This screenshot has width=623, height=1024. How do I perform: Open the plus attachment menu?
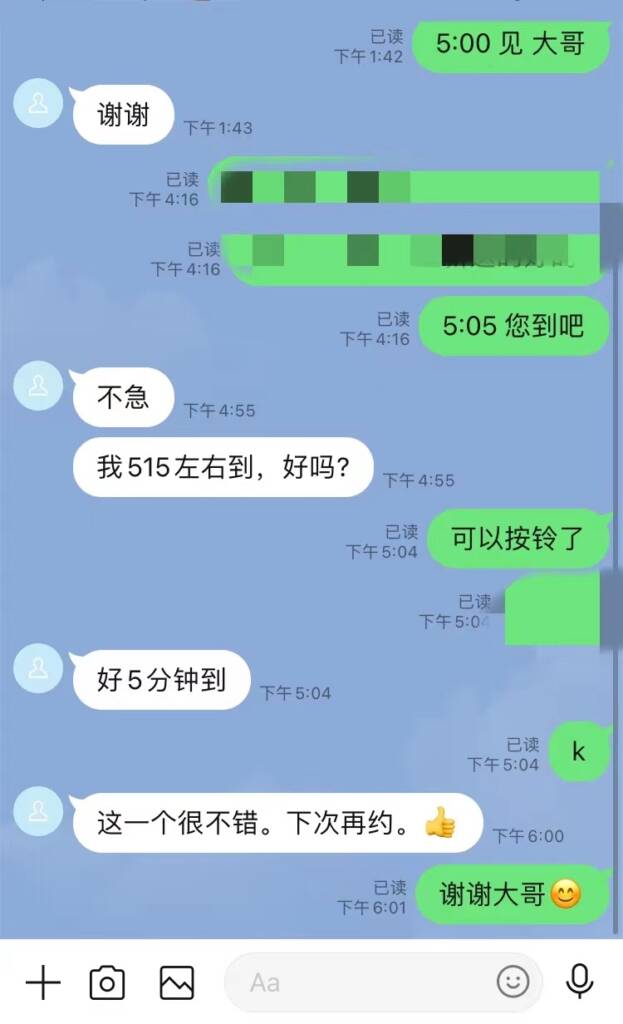pyautogui.click(x=43, y=983)
